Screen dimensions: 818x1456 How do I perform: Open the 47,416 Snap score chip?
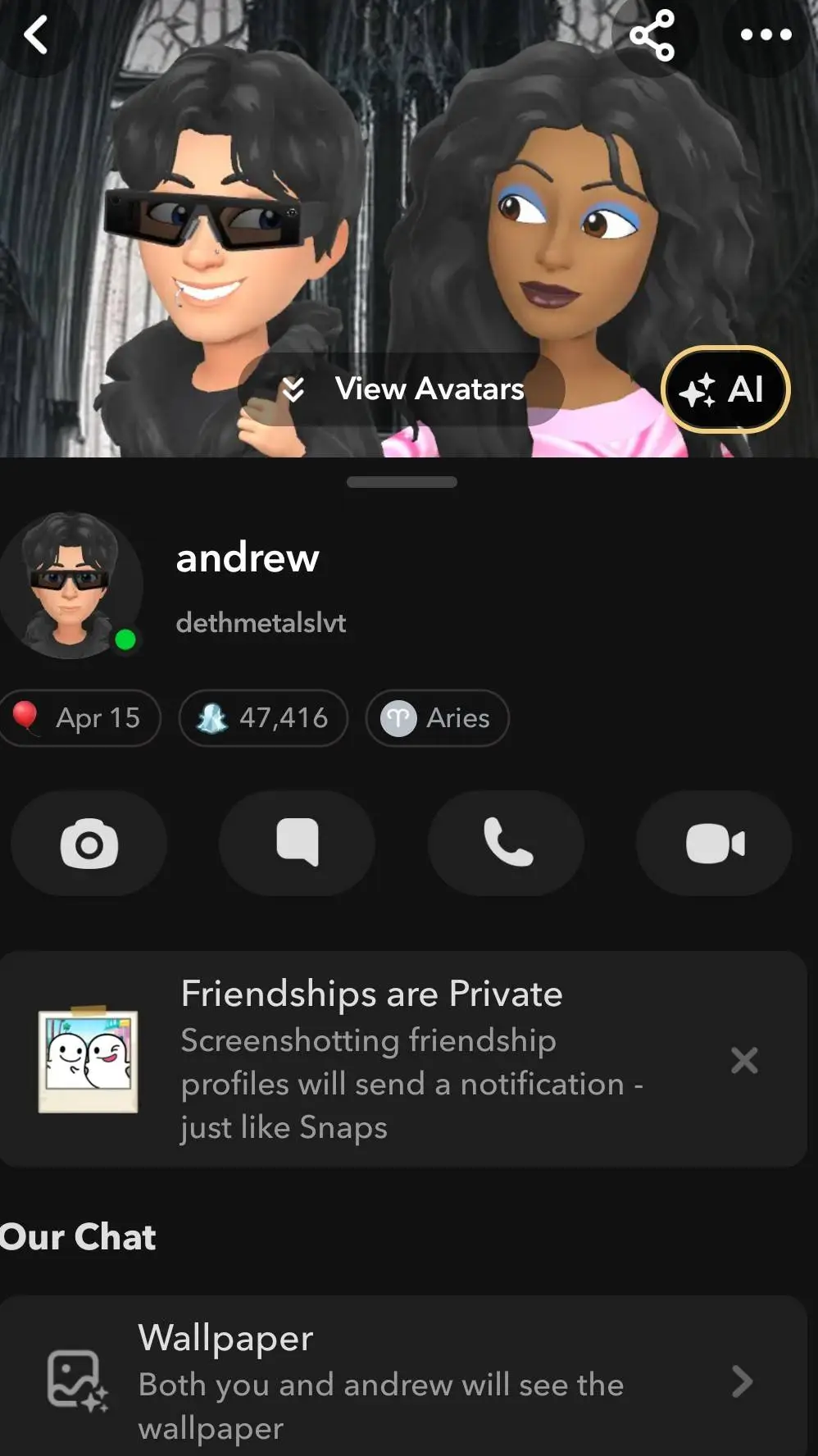point(263,718)
